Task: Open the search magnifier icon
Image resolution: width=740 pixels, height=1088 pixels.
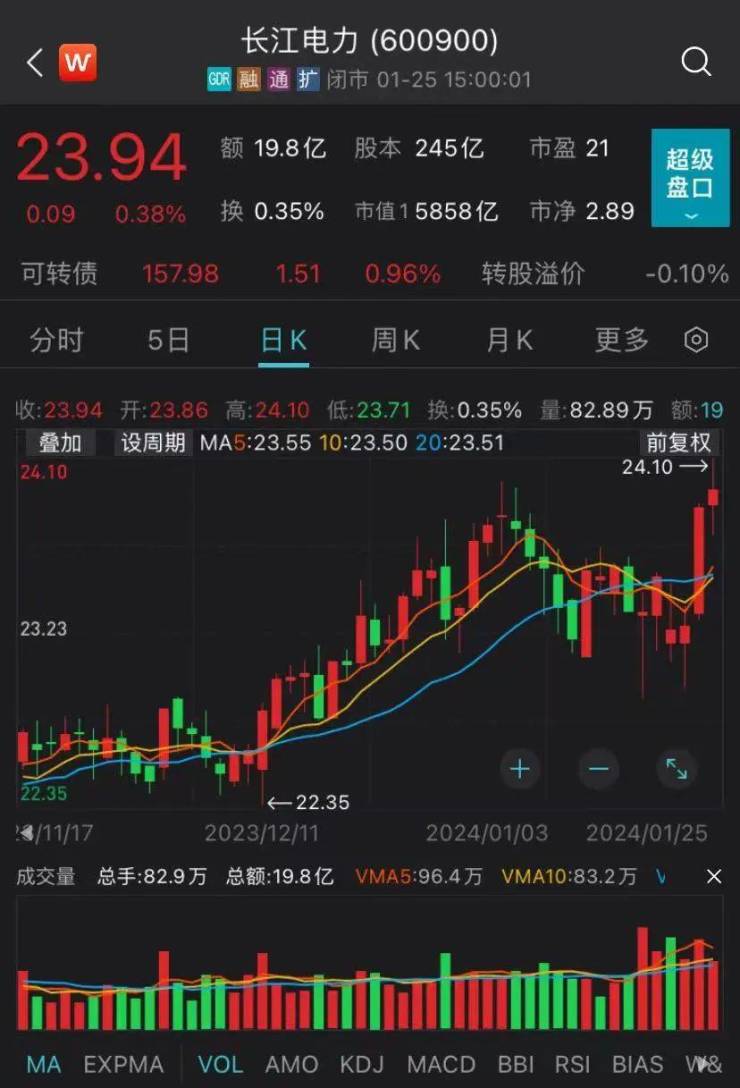Action: pos(696,63)
